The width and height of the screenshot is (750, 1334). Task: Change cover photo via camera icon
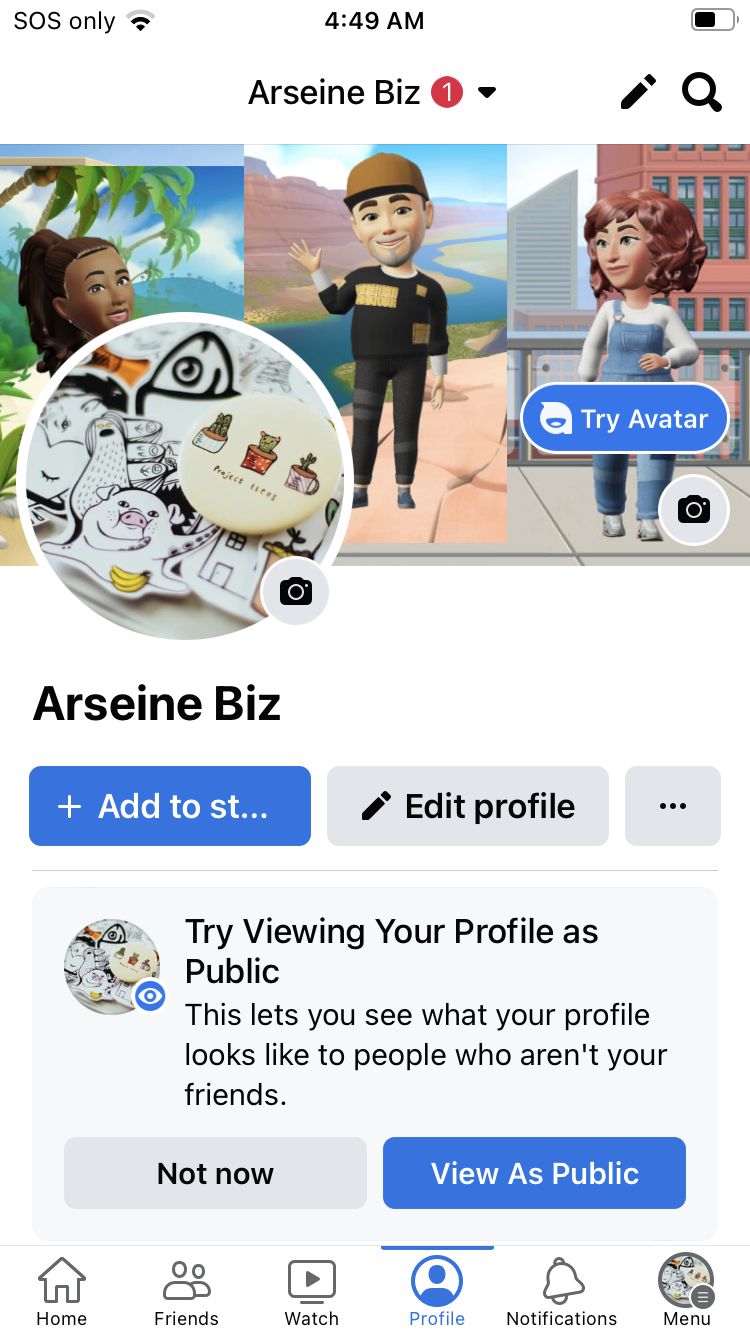694,510
